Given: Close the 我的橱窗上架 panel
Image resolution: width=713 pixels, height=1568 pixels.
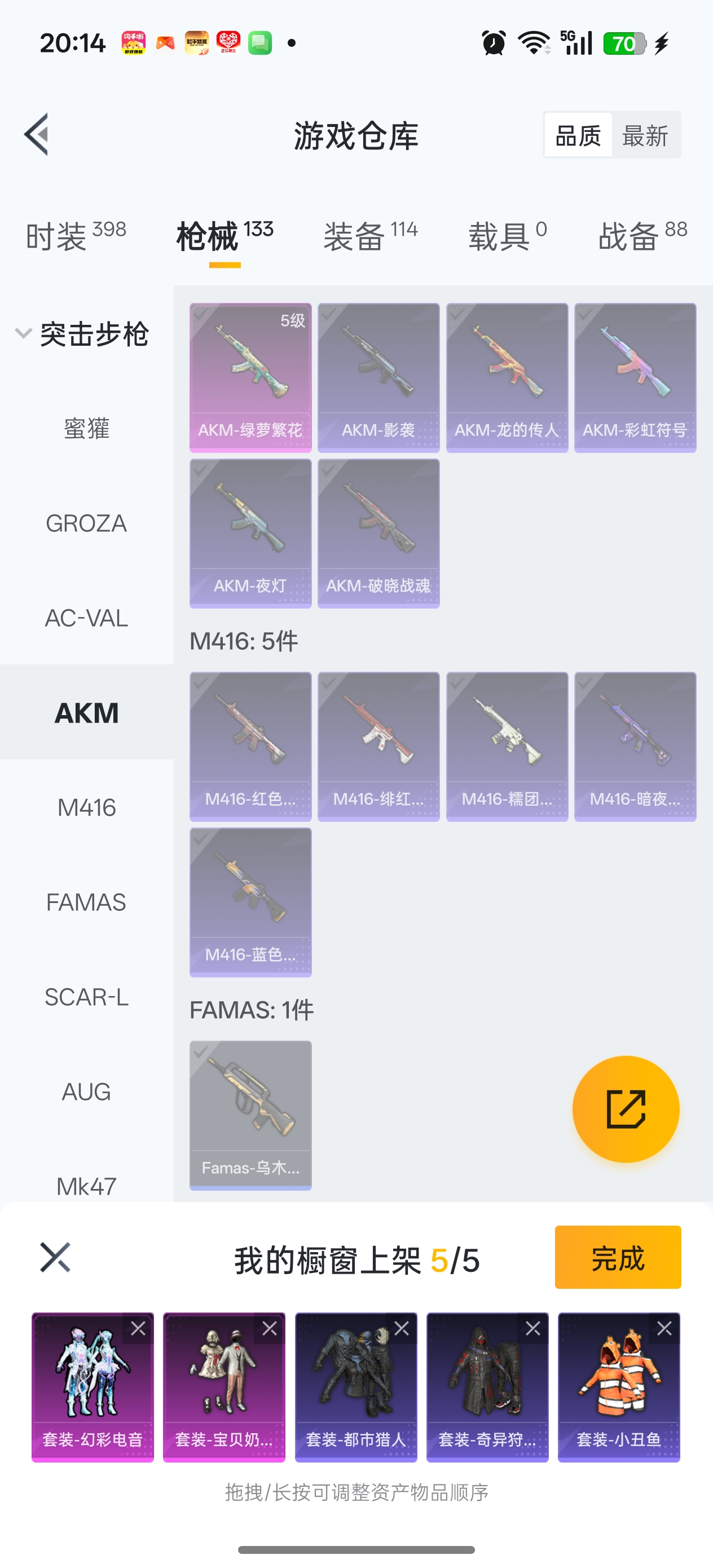Looking at the screenshot, I should coord(55,1258).
